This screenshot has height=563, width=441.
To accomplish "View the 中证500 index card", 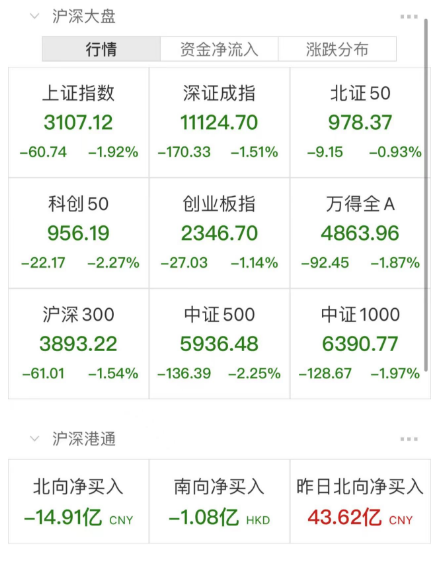I will (x=219, y=344).
